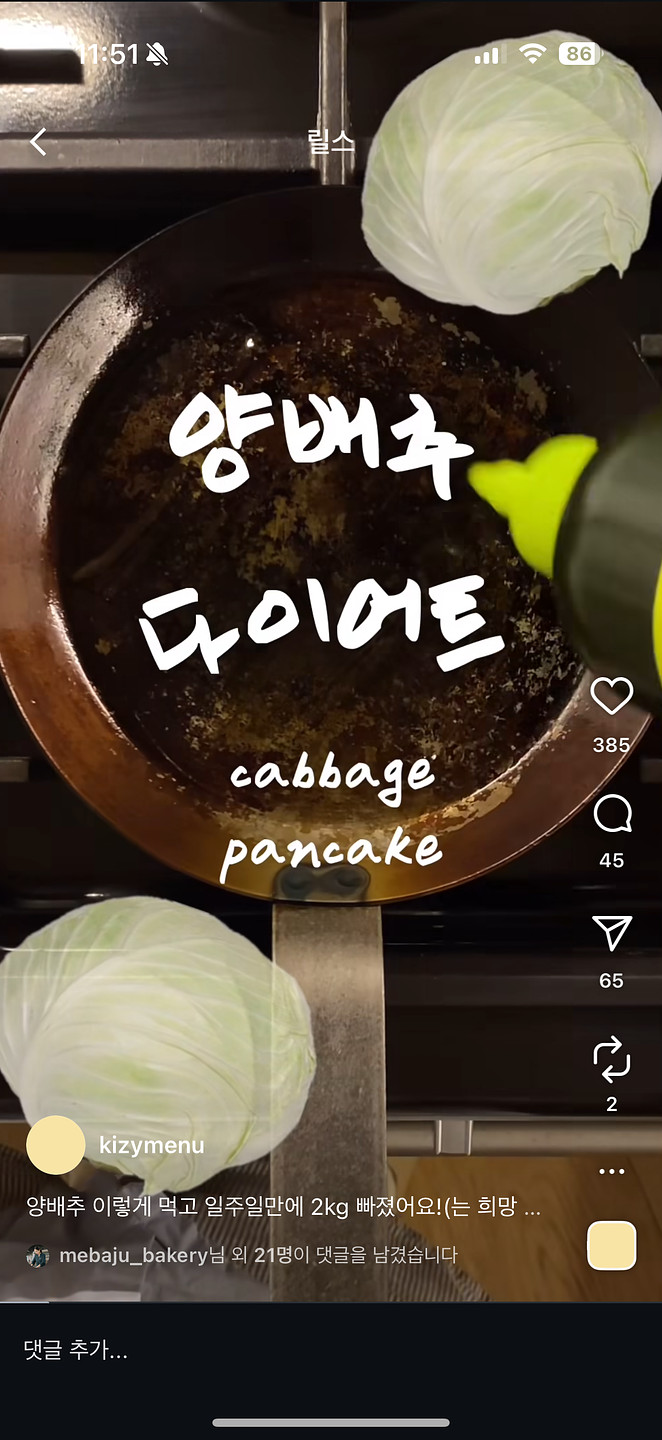The height and width of the screenshot is (1440, 662).
Task: Repost this reel
Action: 611,1059
